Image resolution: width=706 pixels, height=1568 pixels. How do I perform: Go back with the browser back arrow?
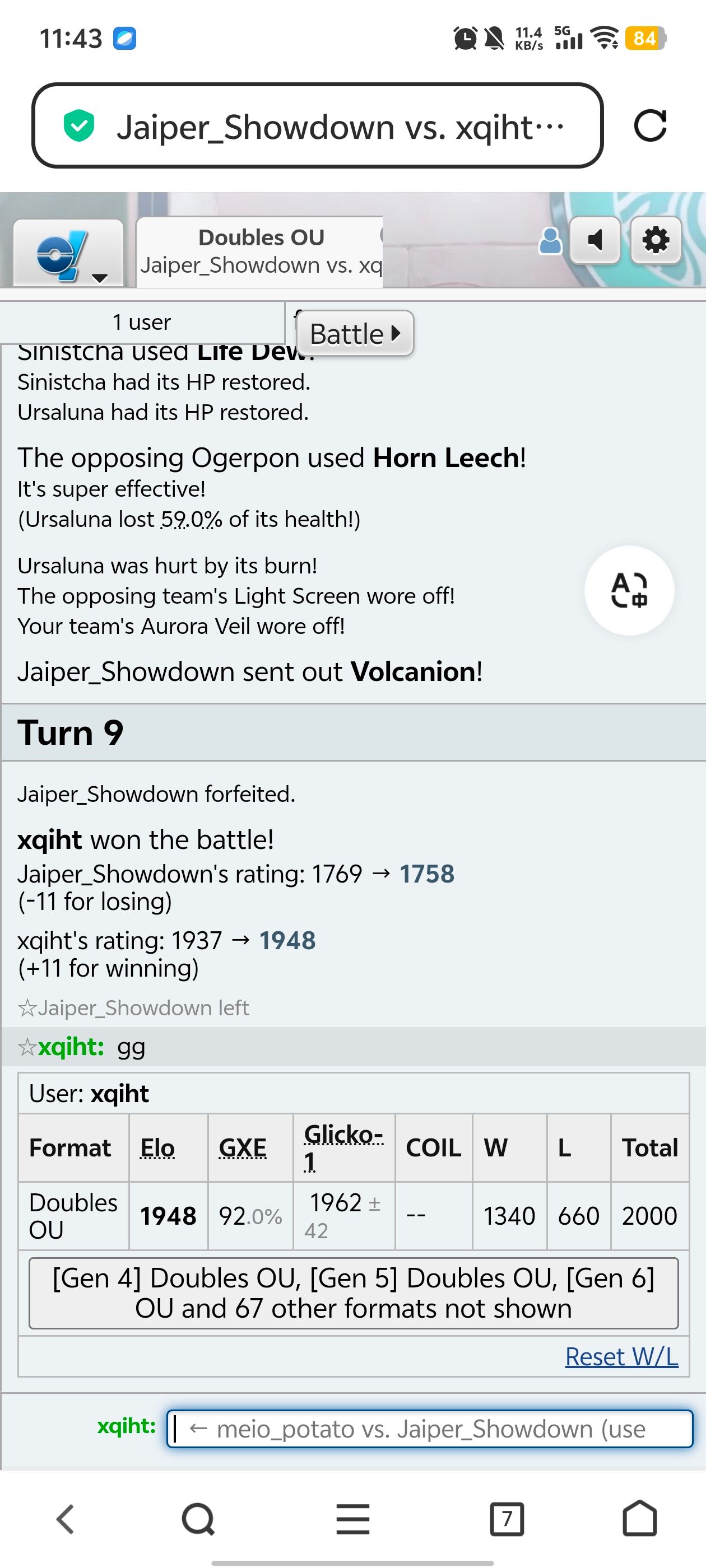pos(65,1519)
